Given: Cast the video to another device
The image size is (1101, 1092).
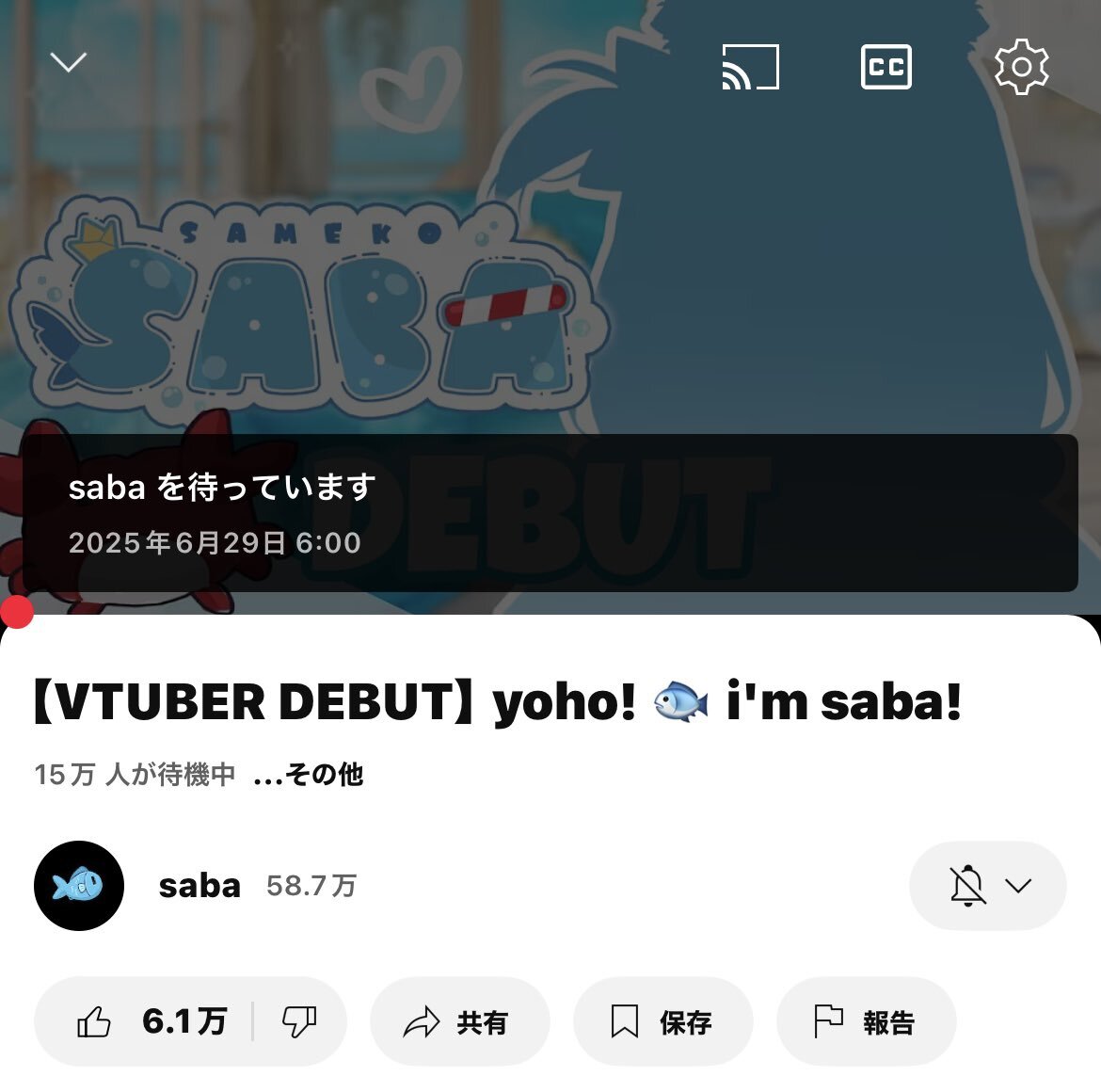Looking at the screenshot, I should 750,67.
